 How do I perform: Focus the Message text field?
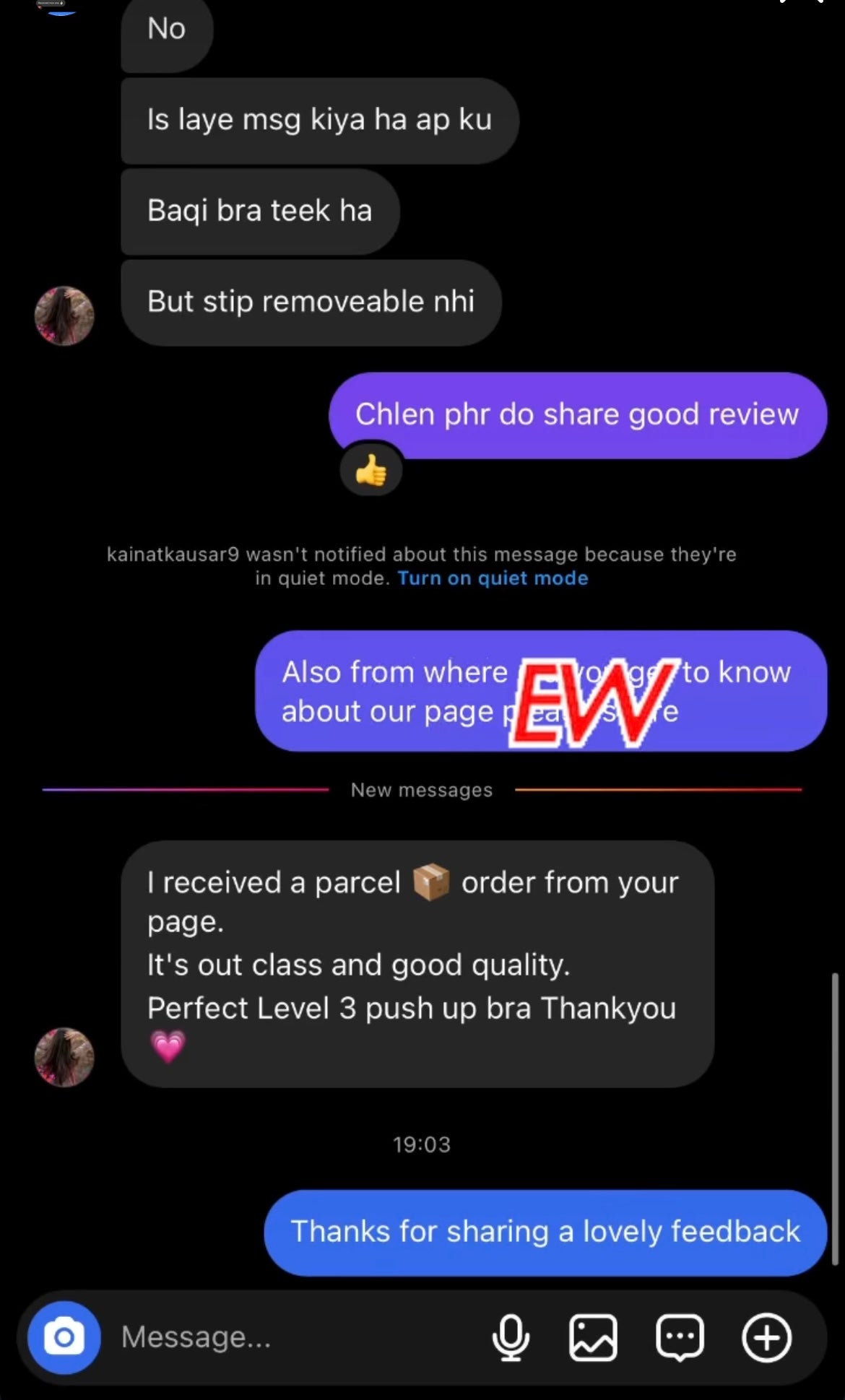click(289, 1337)
